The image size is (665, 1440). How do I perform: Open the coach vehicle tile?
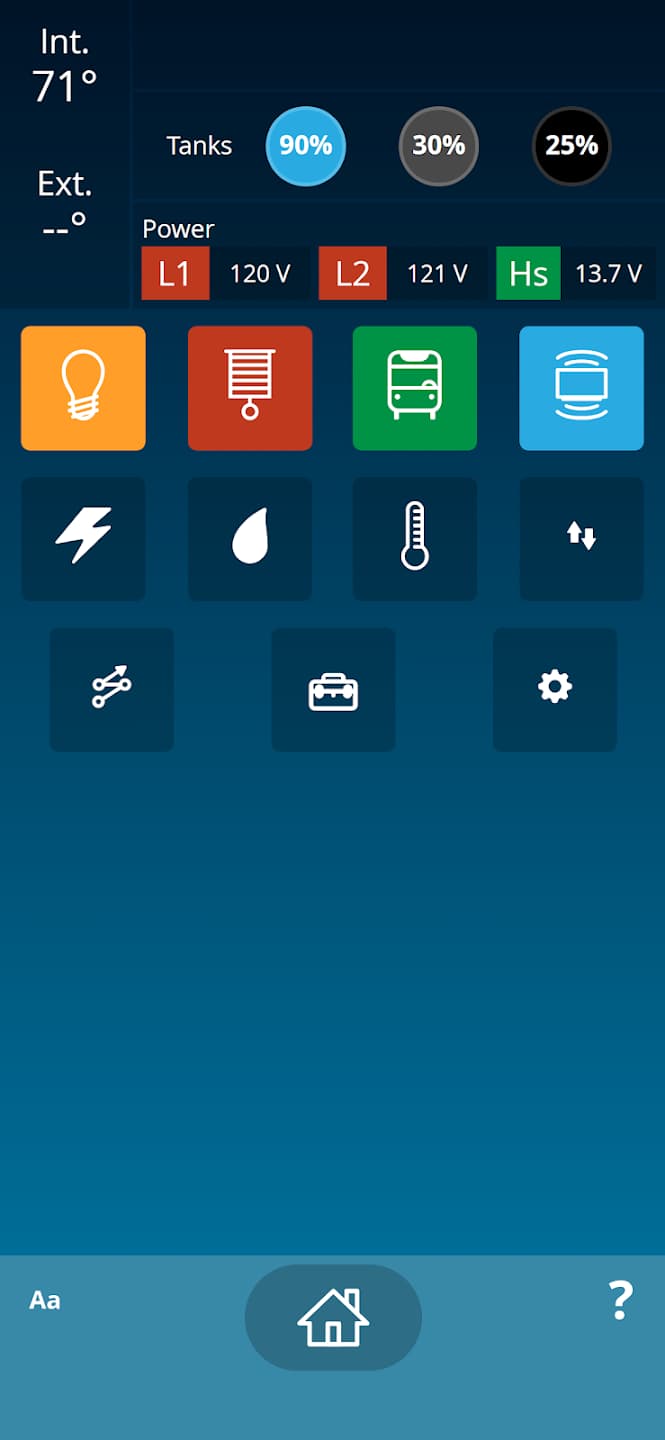point(415,388)
